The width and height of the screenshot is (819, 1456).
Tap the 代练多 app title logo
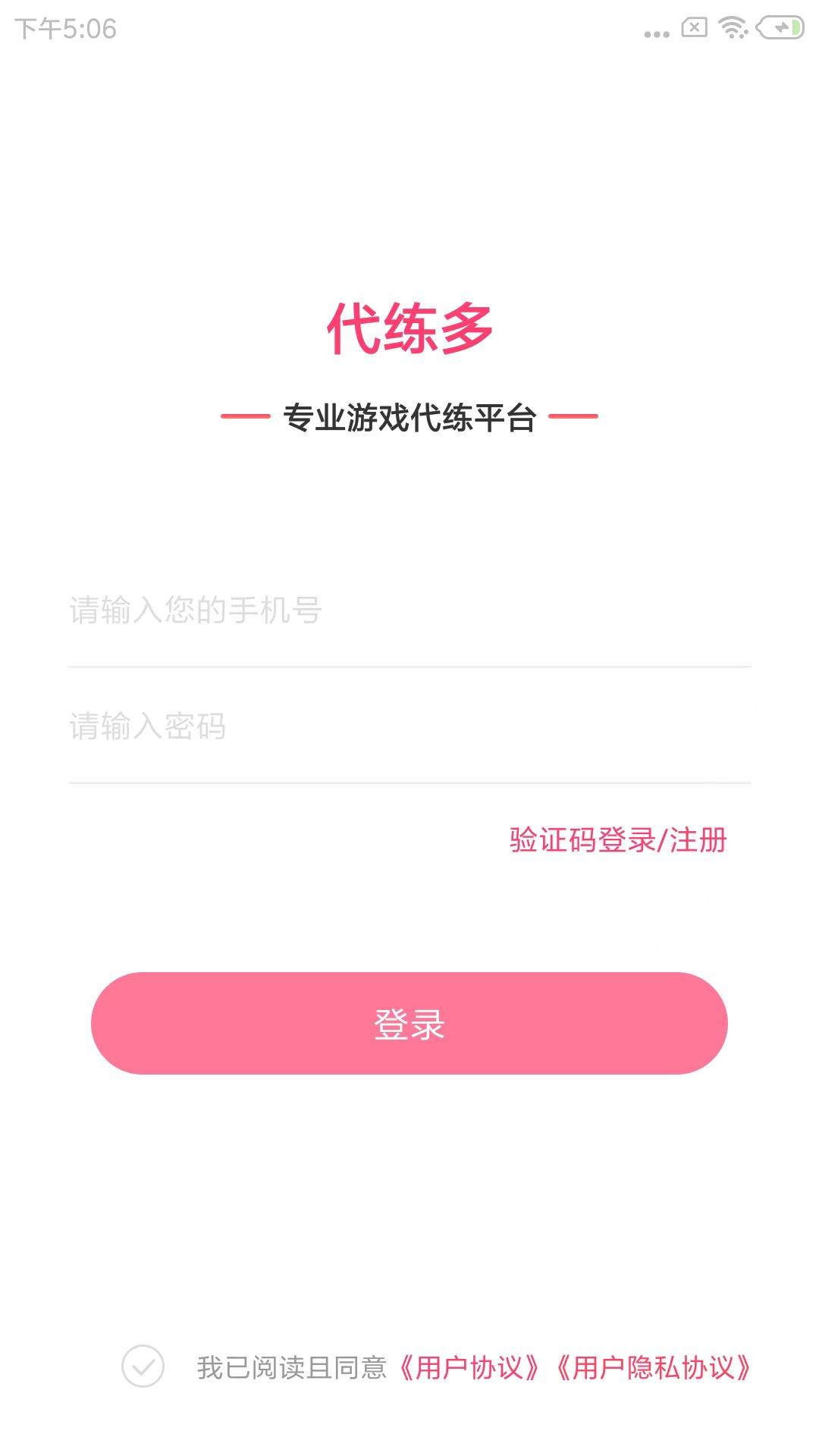coord(409,328)
